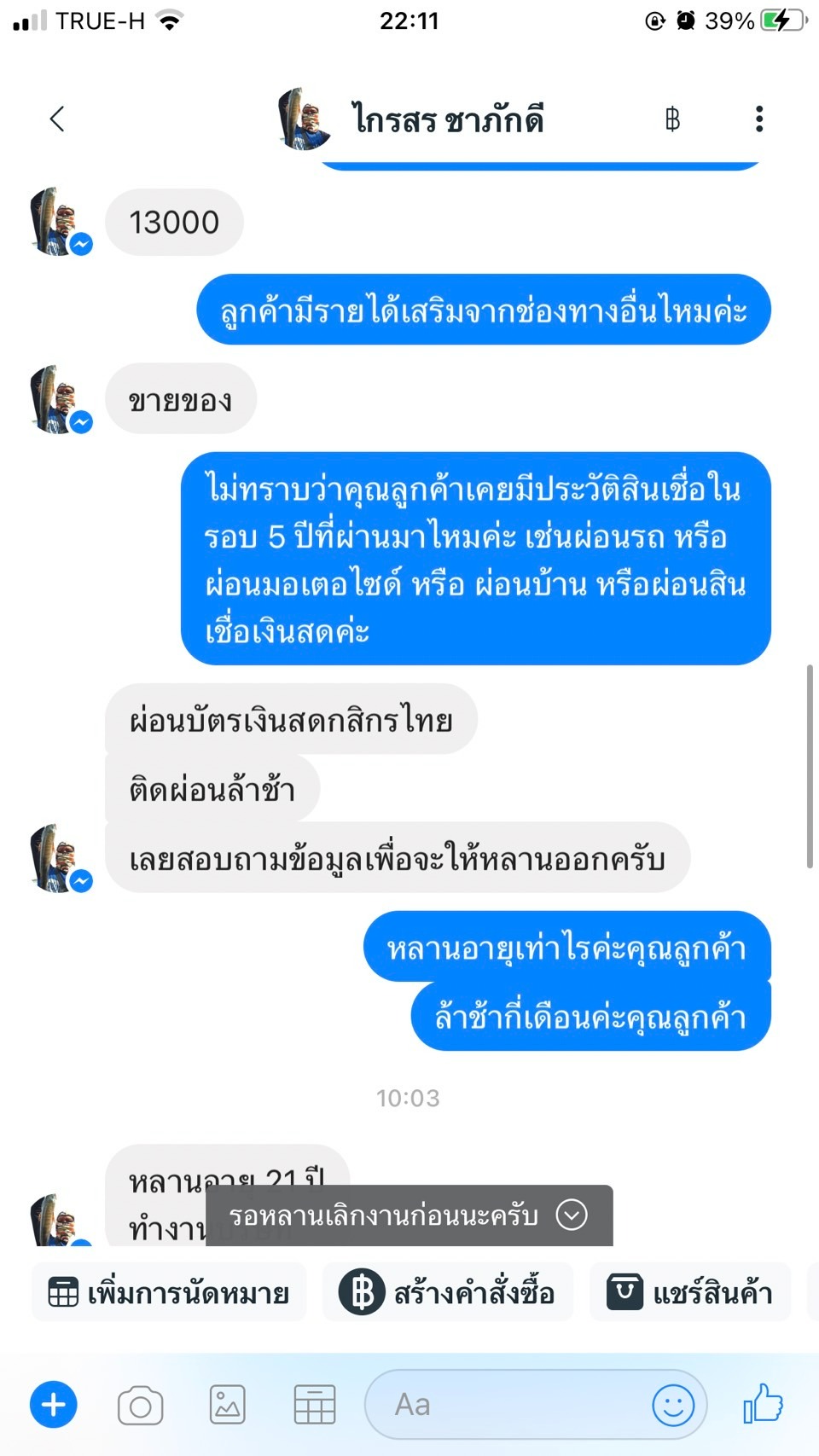Send a thumbs-up like
This screenshot has height=1456, width=819.
(763, 1403)
